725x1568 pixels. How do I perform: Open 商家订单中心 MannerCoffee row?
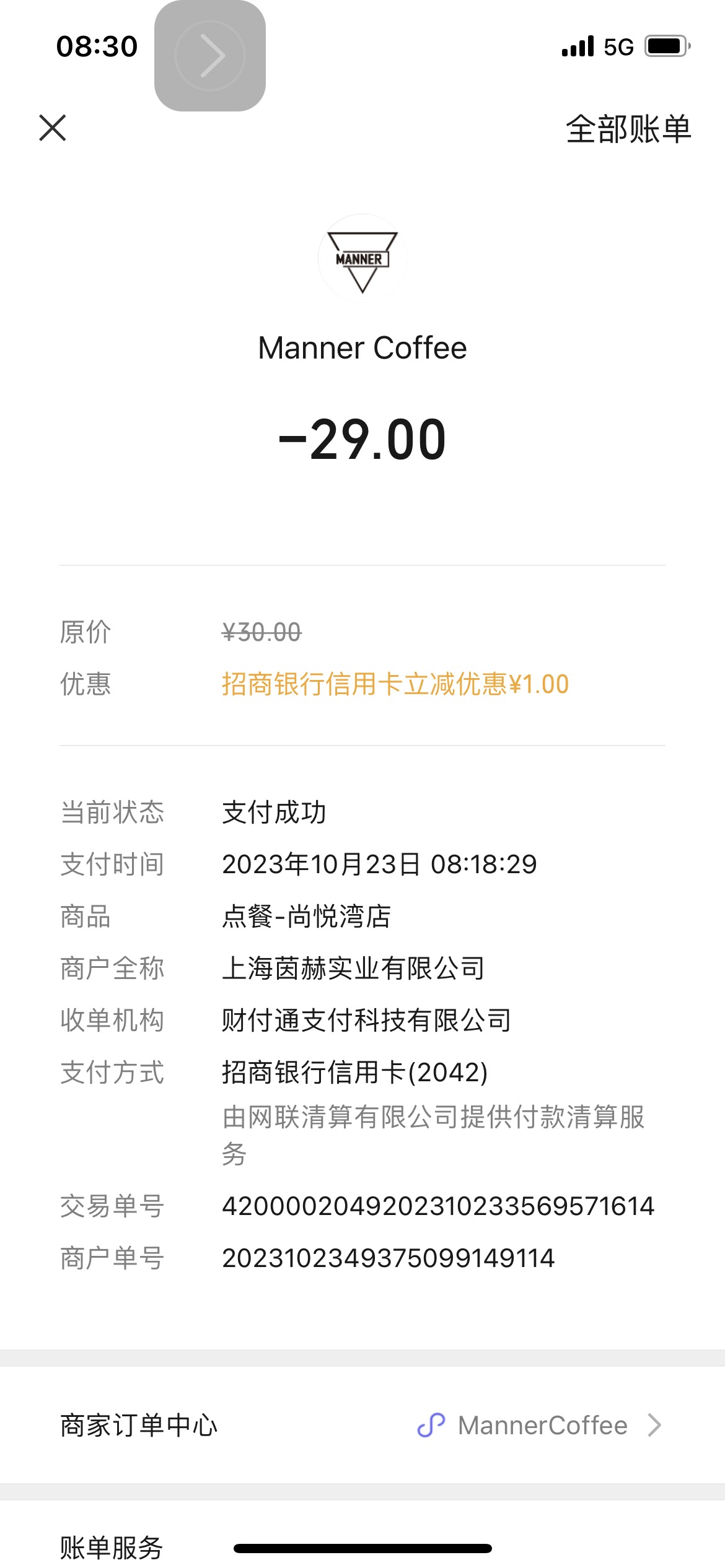[362, 1424]
